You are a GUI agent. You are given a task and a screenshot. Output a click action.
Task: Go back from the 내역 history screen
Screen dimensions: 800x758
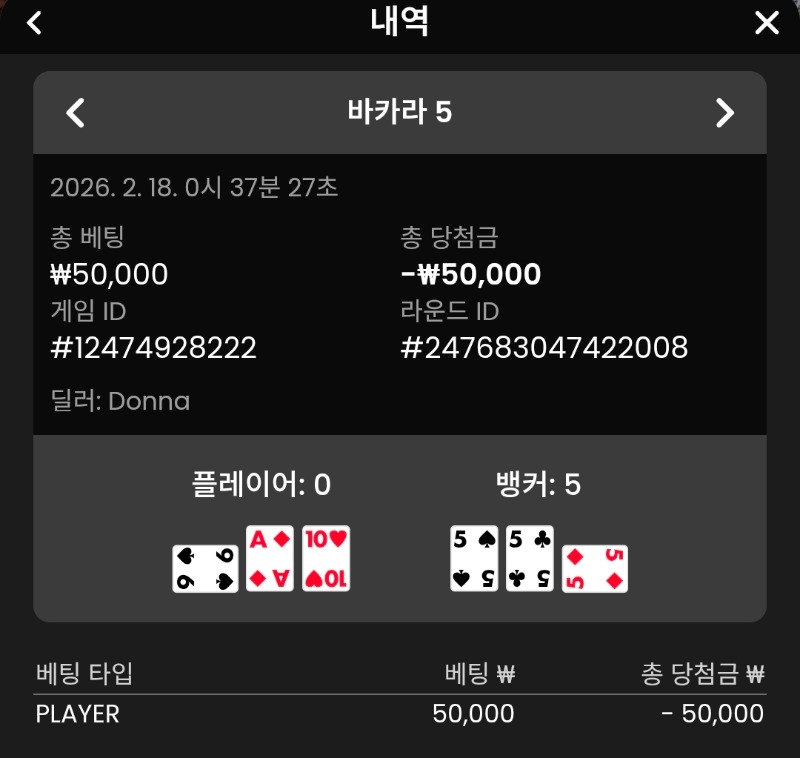(35, 22)
